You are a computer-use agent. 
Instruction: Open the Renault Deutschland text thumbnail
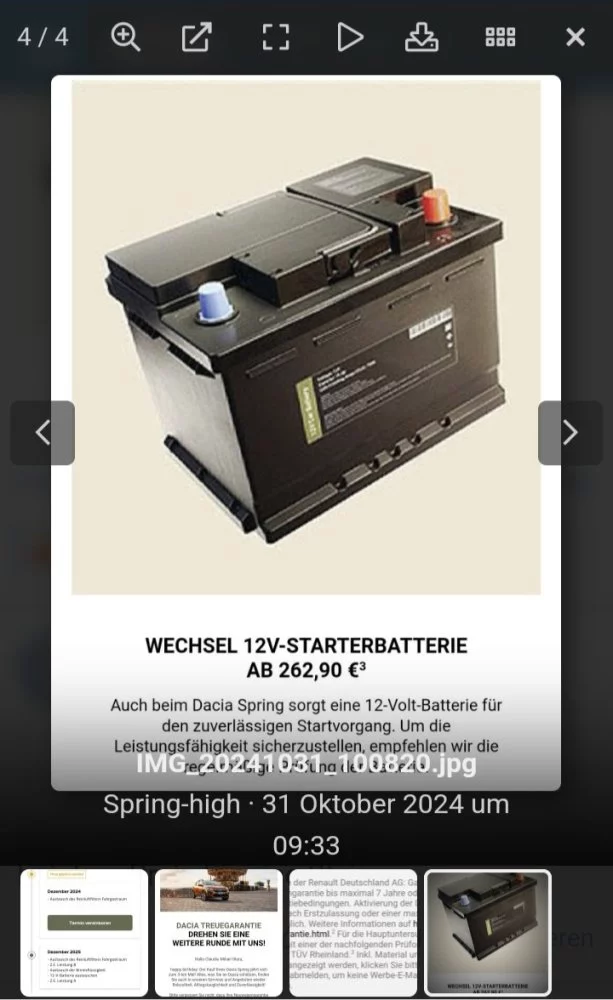pyautogui.click(x=353, y=933)
